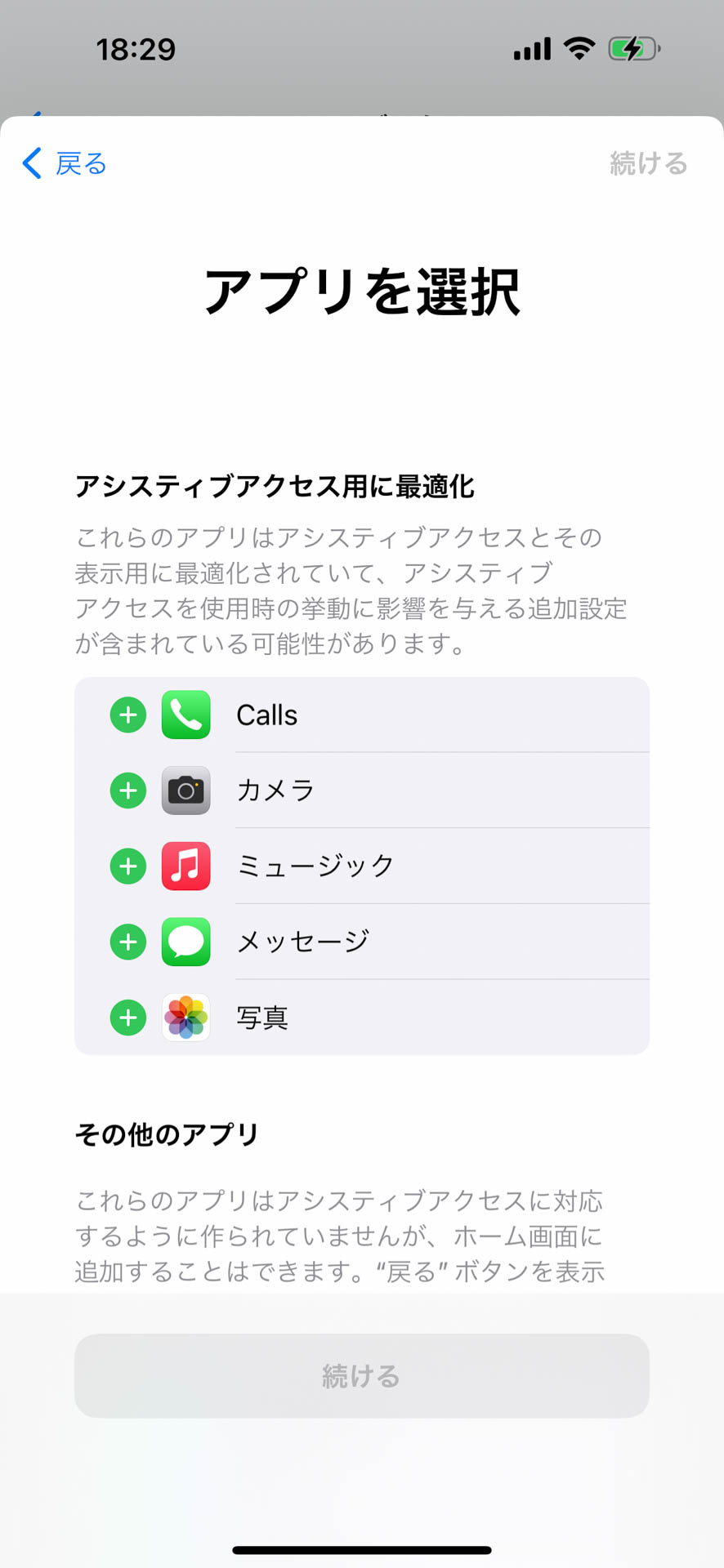
Task: Toggle Calls into the selected apps list
Action: pyautogui.click(x=127, y=714)
